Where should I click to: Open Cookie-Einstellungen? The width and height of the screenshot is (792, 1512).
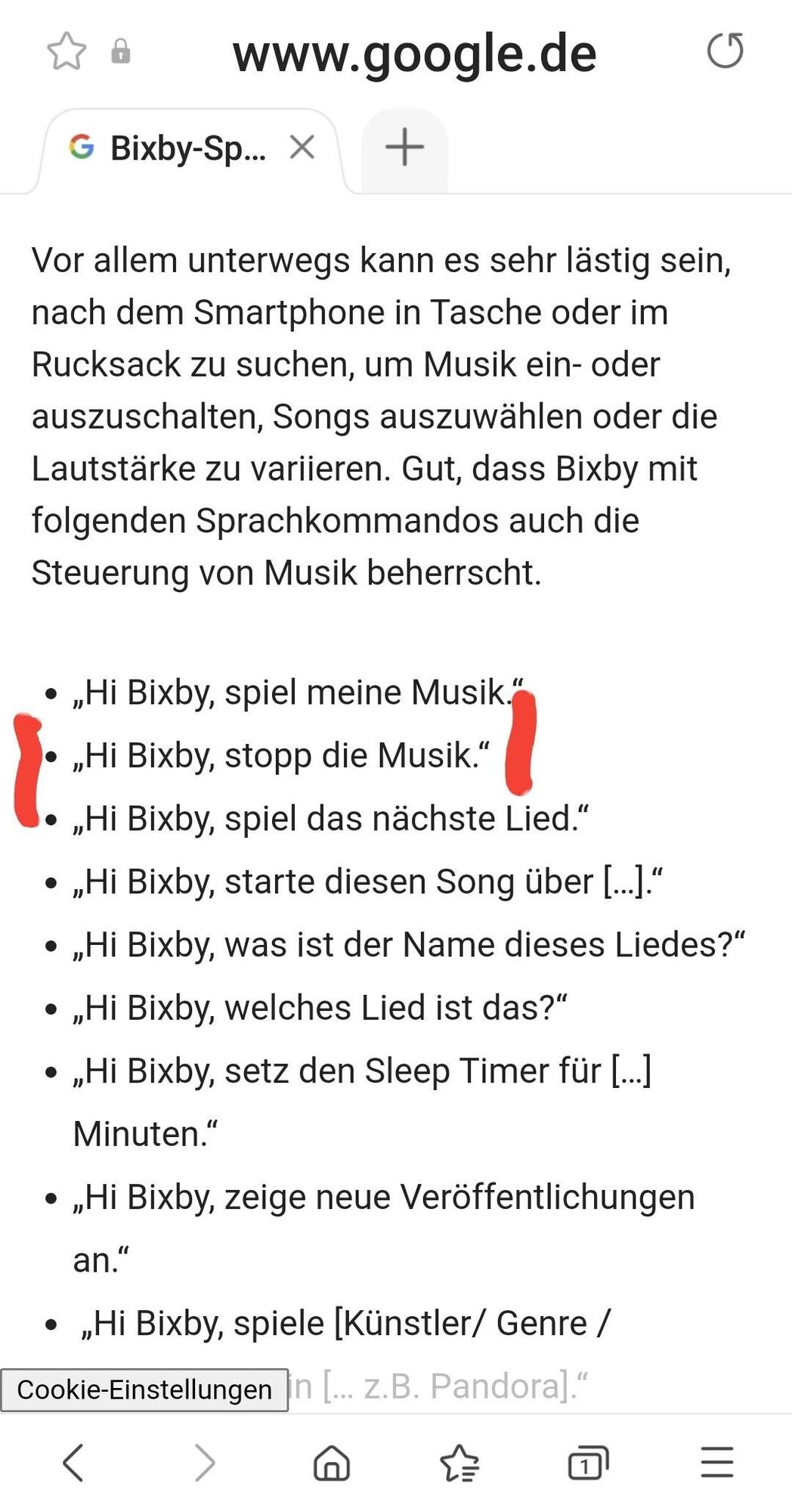pyautogui.click(x=144, y=1390)
